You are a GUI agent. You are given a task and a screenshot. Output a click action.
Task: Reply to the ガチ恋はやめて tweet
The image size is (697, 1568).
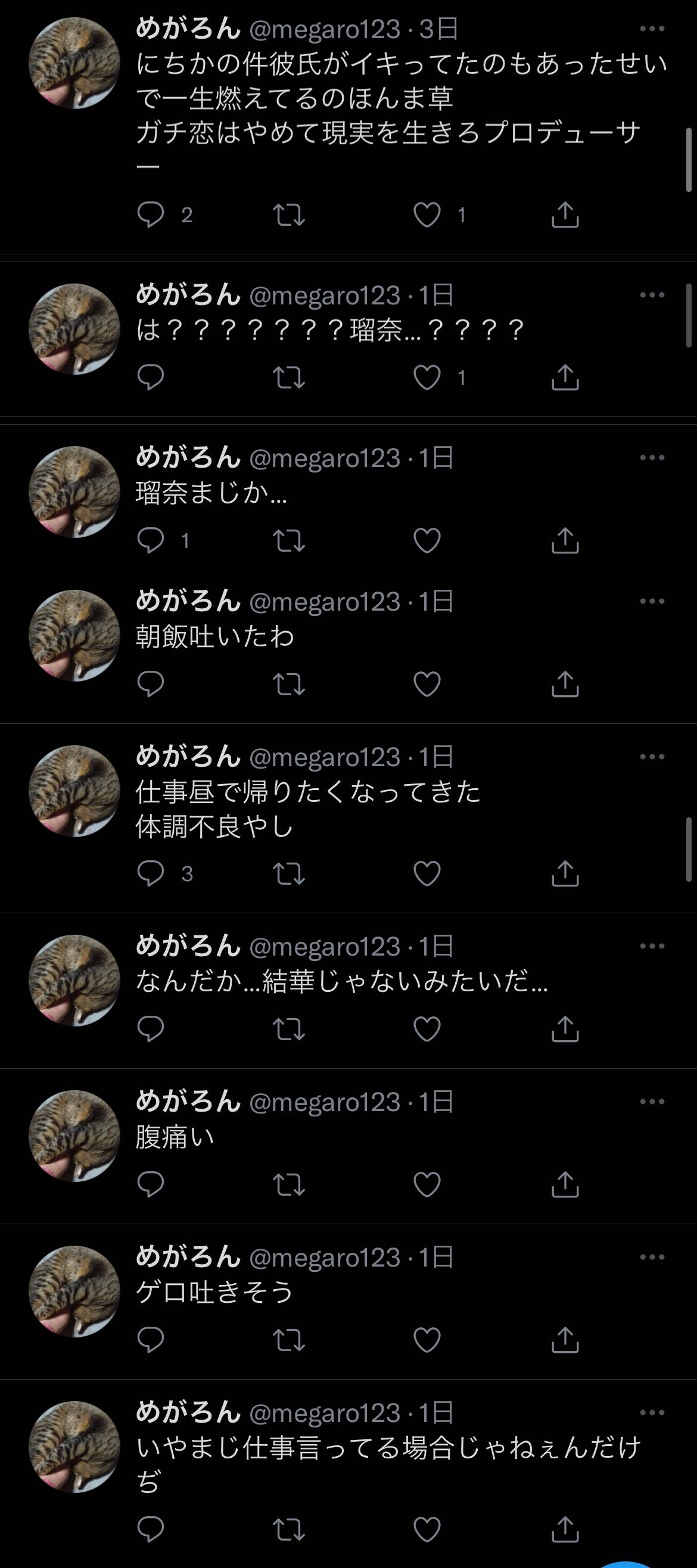tap(150, 215)
